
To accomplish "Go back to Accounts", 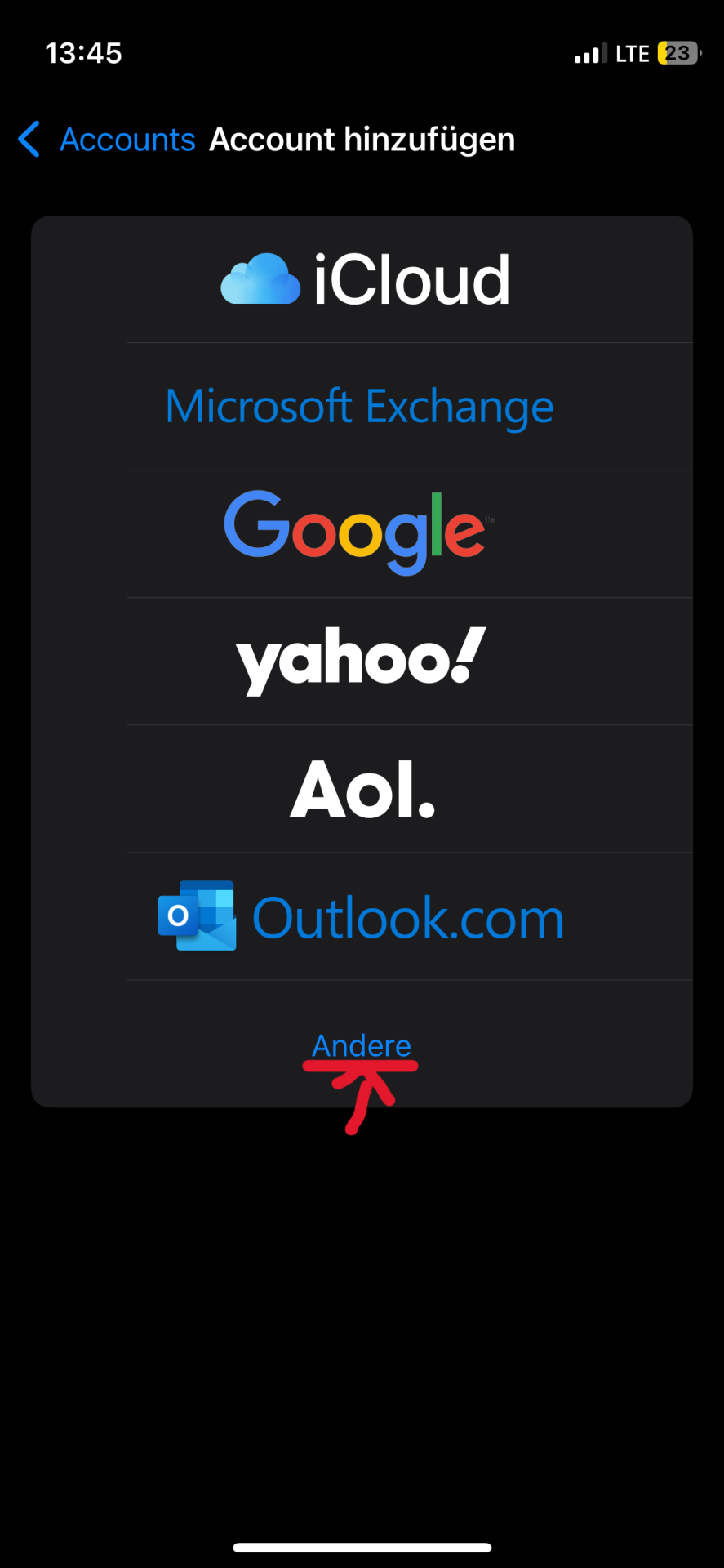I will 106,140.
